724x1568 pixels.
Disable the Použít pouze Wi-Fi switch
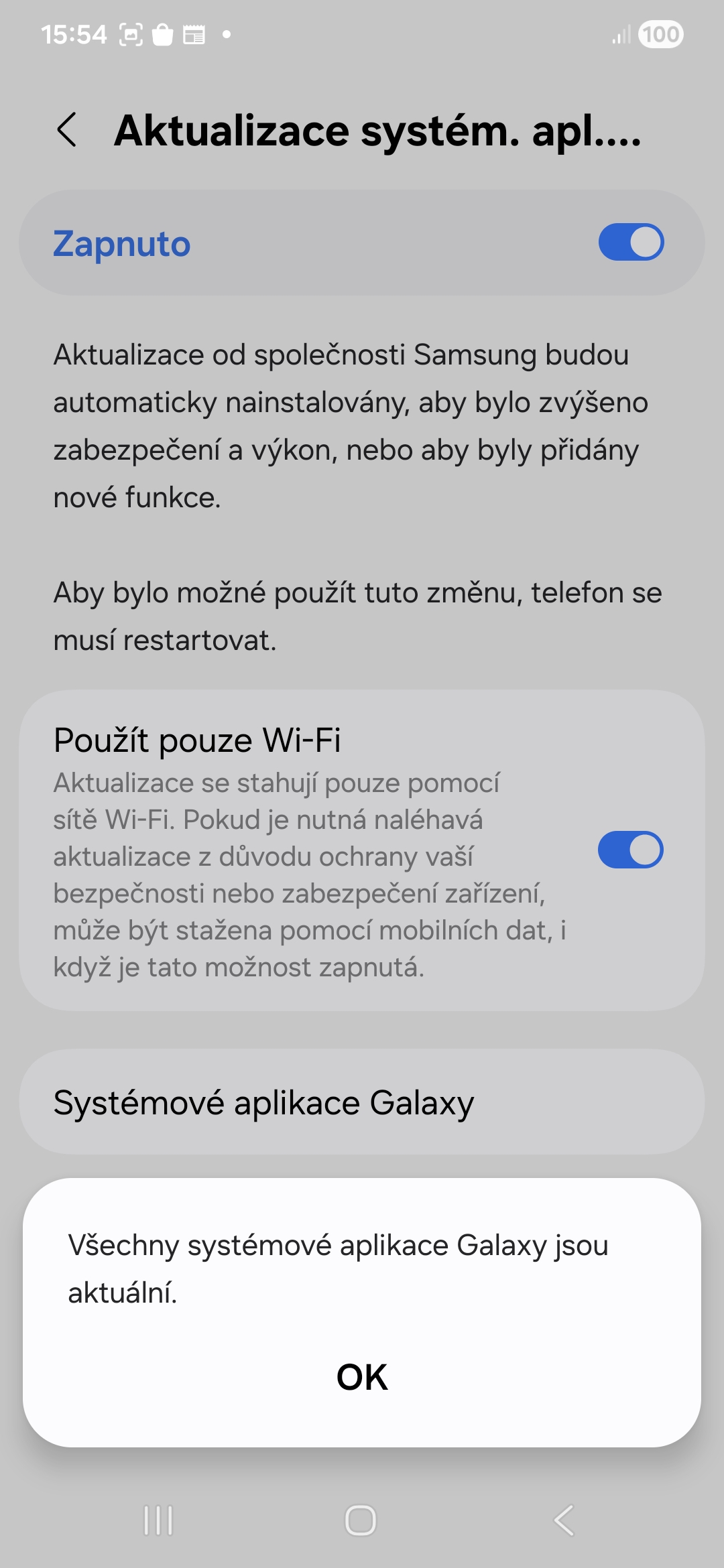click(630, 850)
